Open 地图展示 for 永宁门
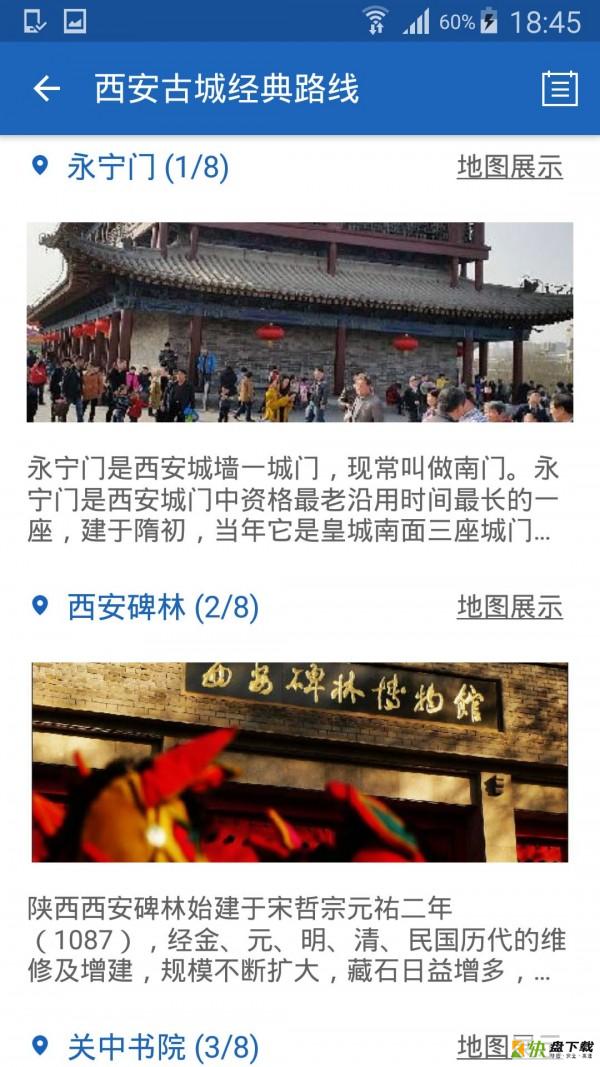 (x=509, y=167)
